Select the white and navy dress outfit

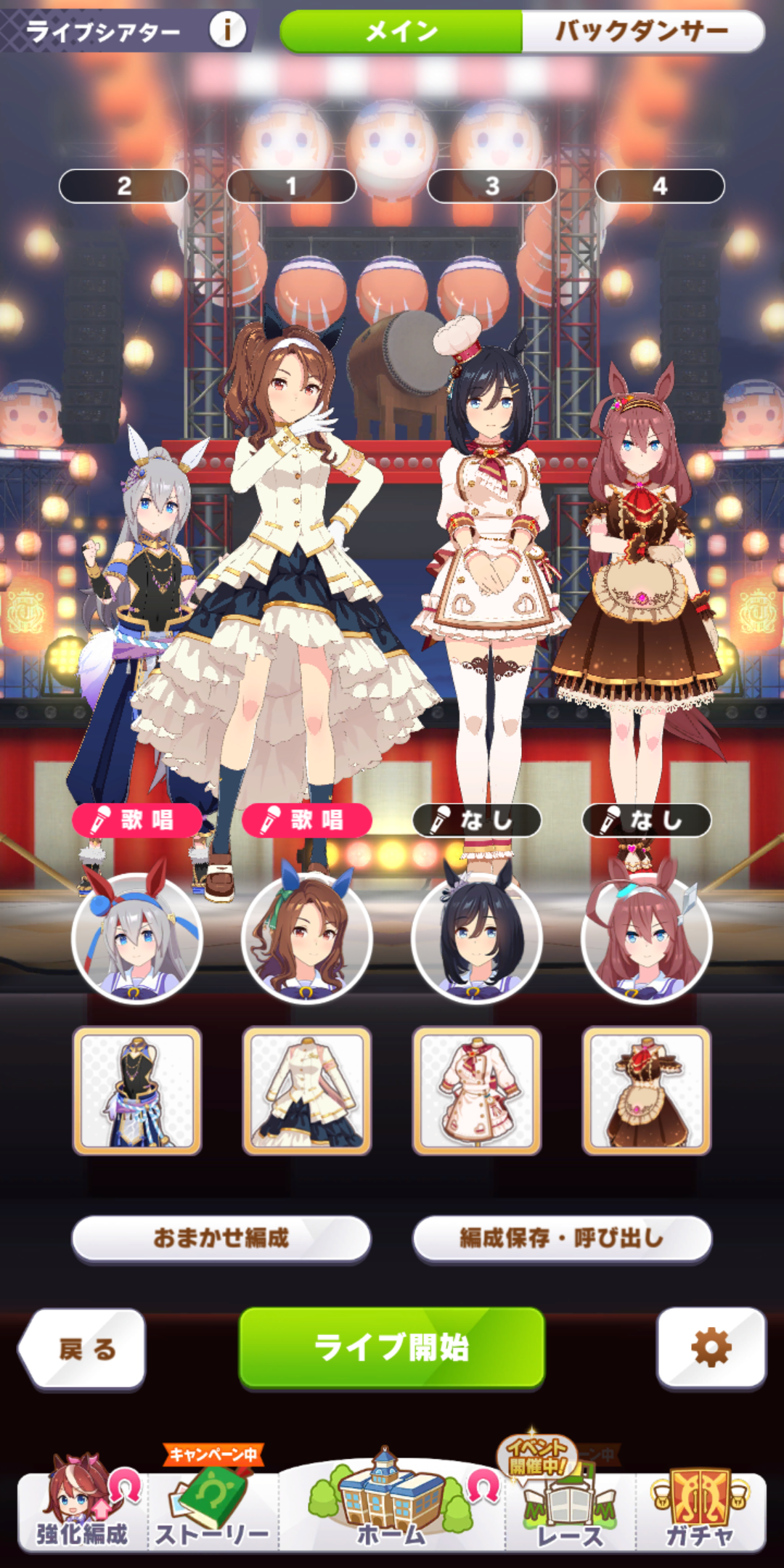(x=306, y=1090)
